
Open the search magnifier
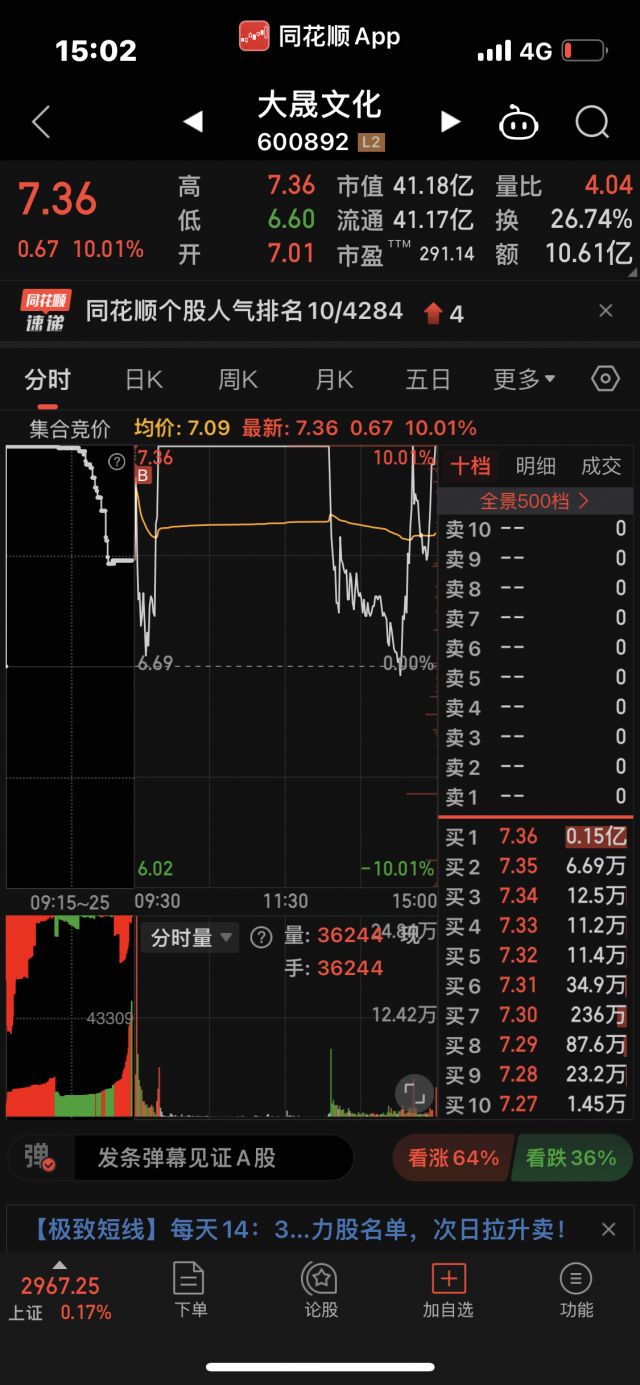(592, 122)
